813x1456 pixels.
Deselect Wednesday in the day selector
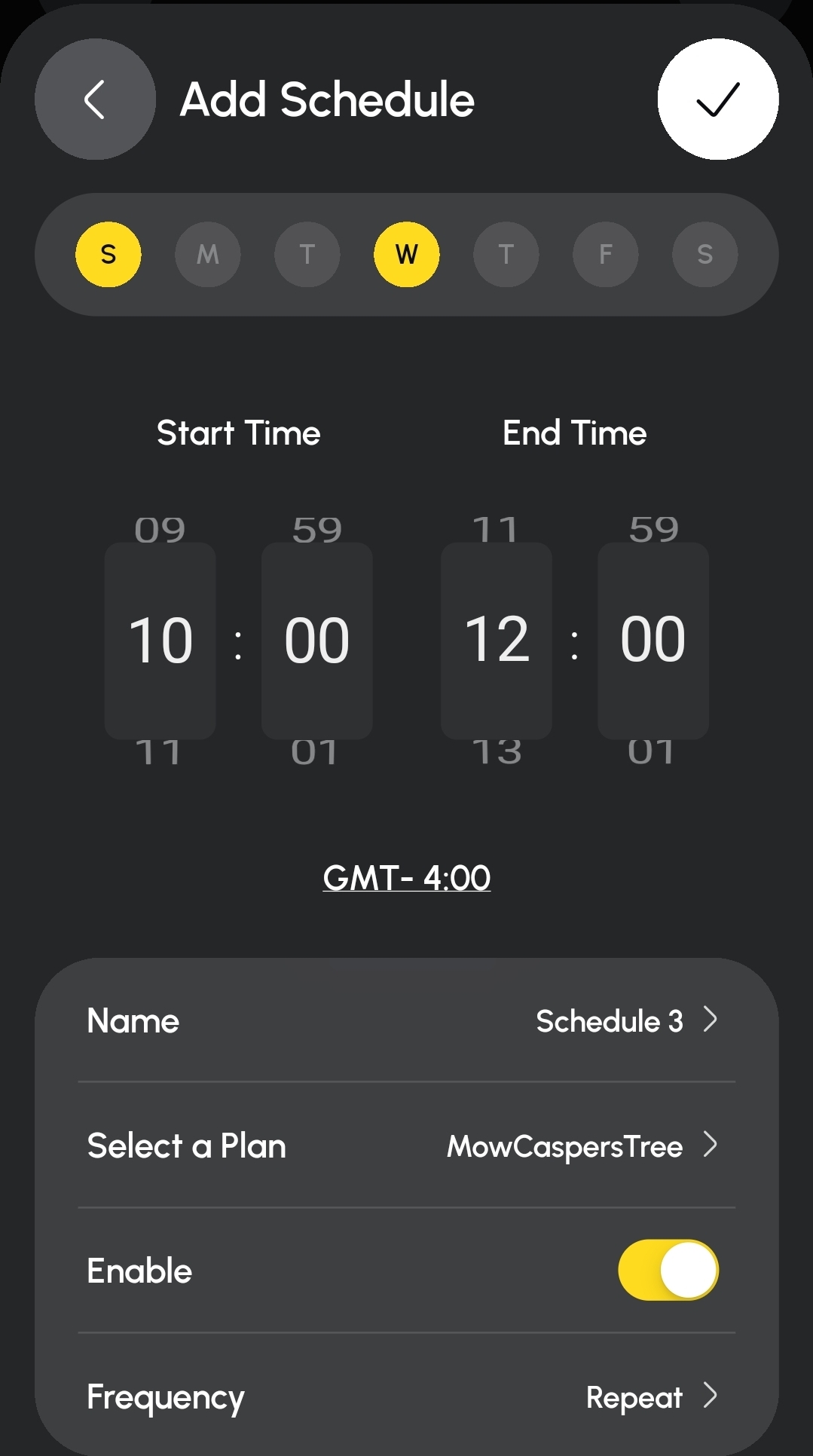pos(407,255)
